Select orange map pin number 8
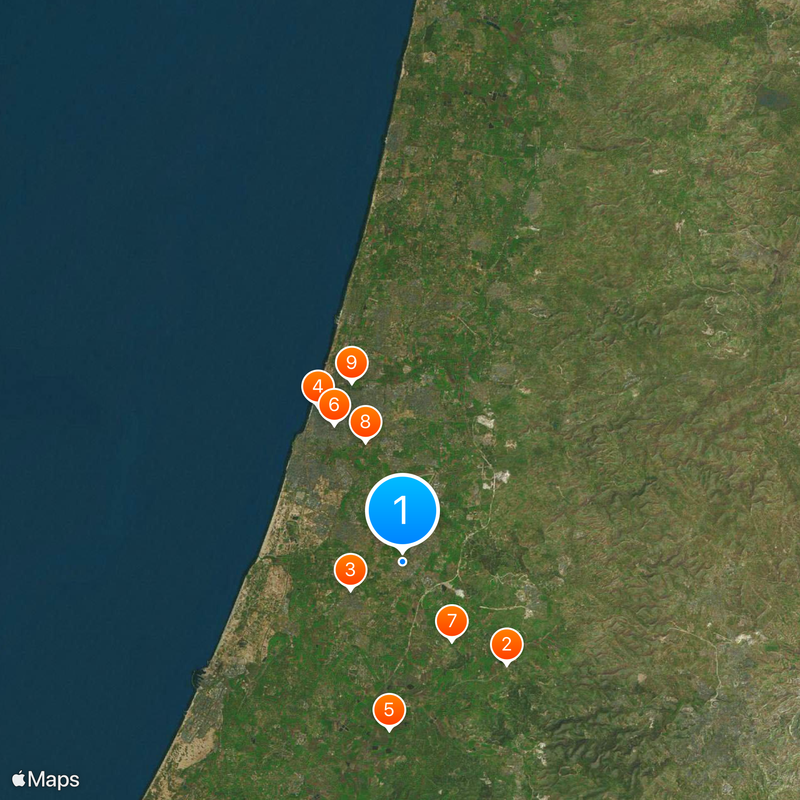Screen dimensions: 800x800 pos(366,421)
